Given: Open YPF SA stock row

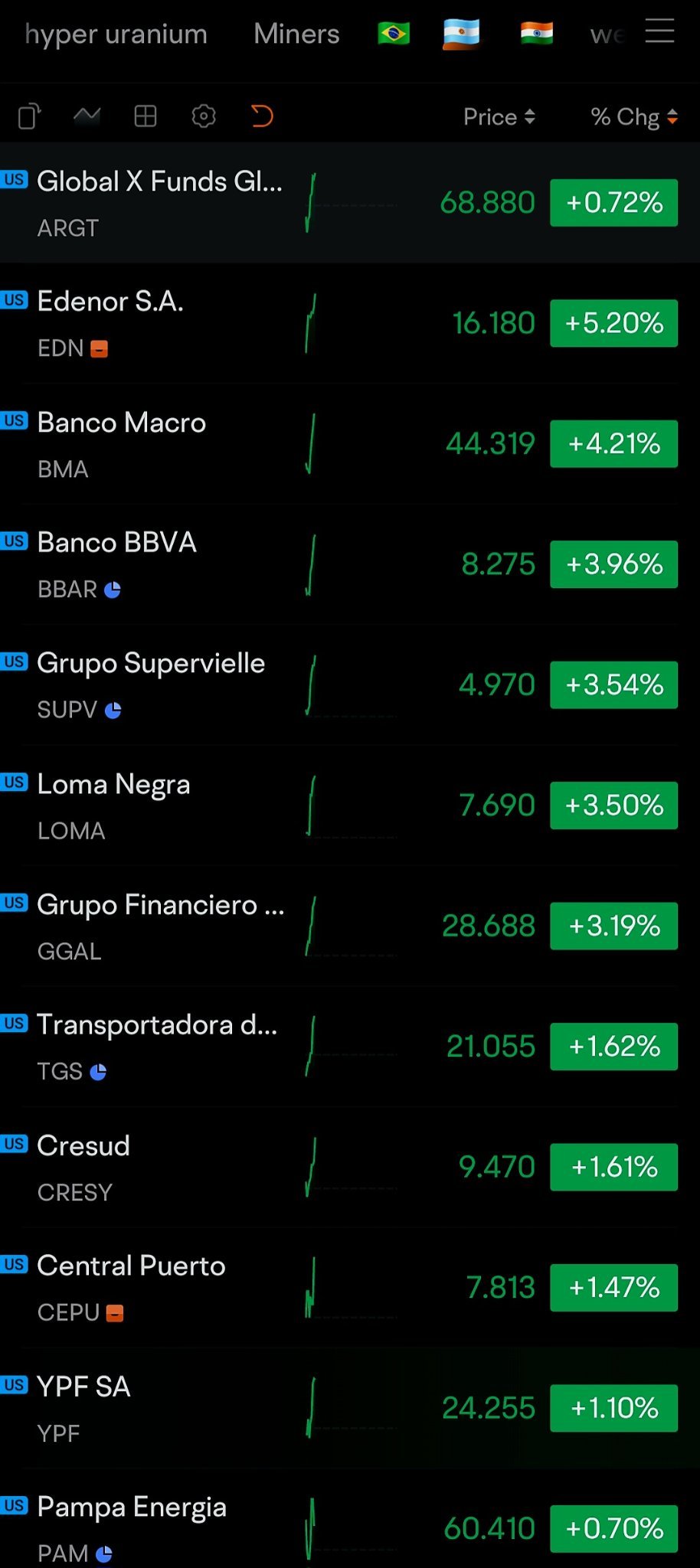Looking at the screenshot, I should (83, 1407).
